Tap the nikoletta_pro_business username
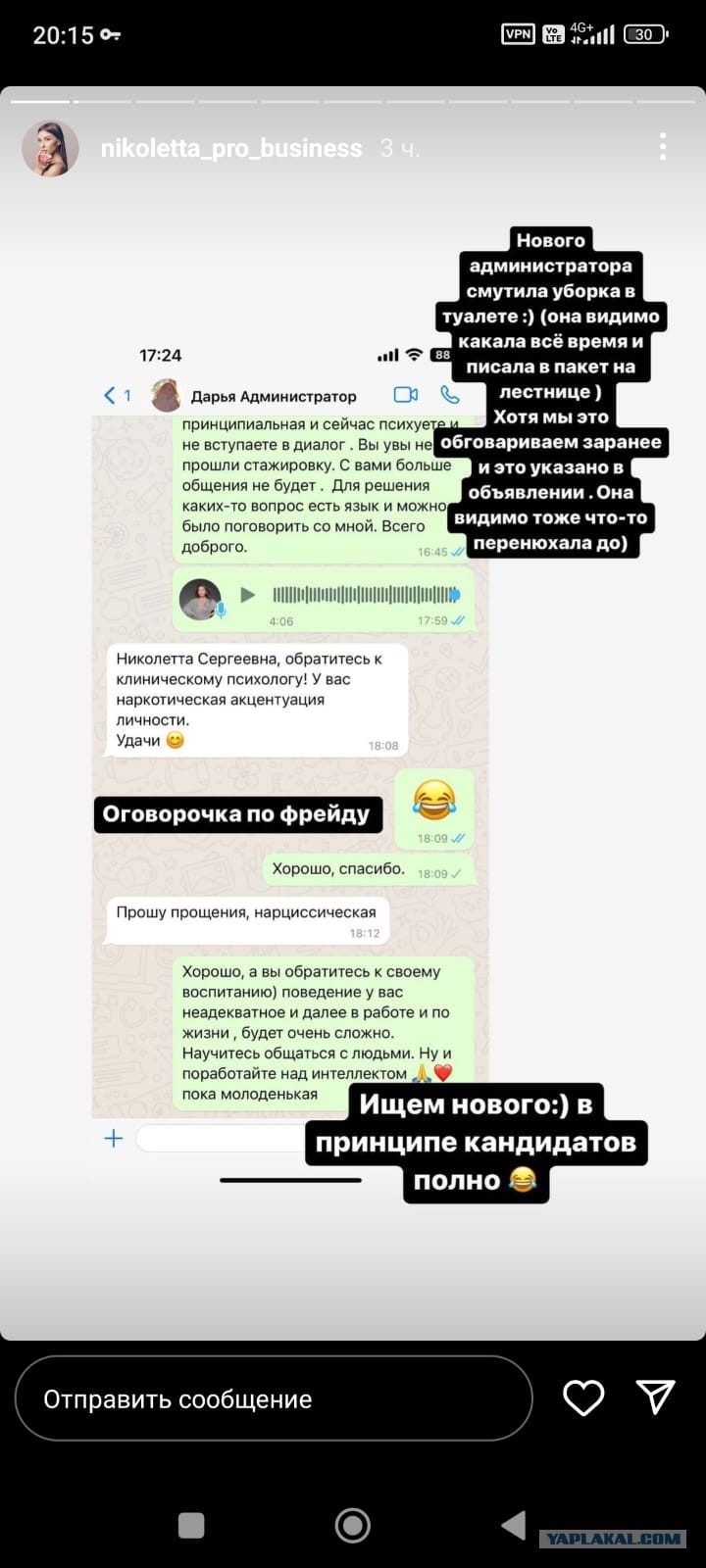Screen dimensions: 706x1568 click(x=231, y=148)
